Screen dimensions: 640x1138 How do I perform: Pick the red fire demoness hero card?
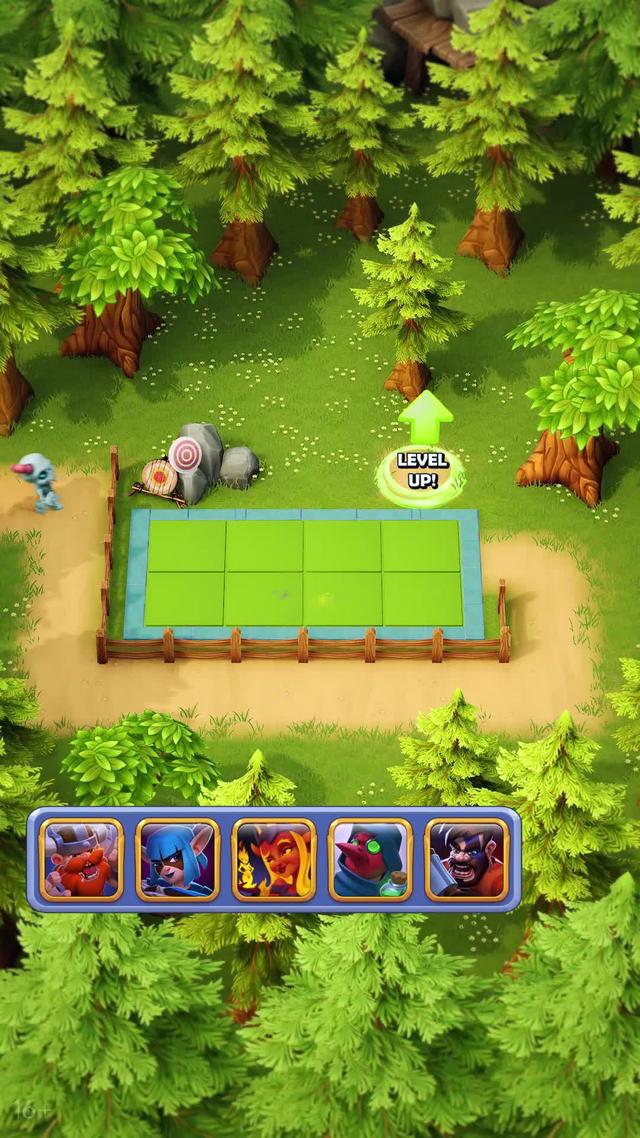pyautogui.click(x=274, y=860)
